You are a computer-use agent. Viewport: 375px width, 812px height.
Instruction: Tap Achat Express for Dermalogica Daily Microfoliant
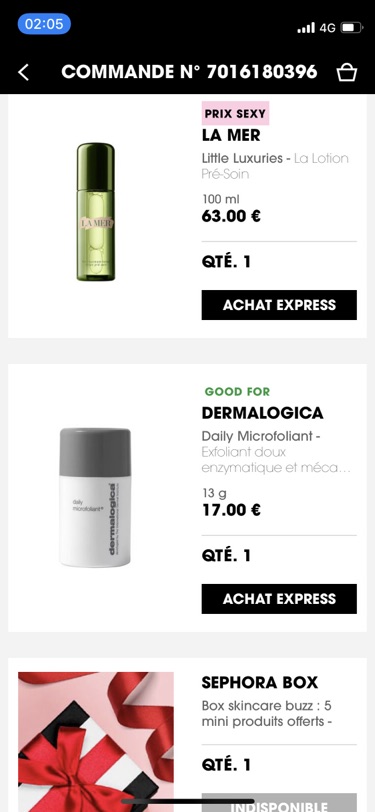pos(279,599)
